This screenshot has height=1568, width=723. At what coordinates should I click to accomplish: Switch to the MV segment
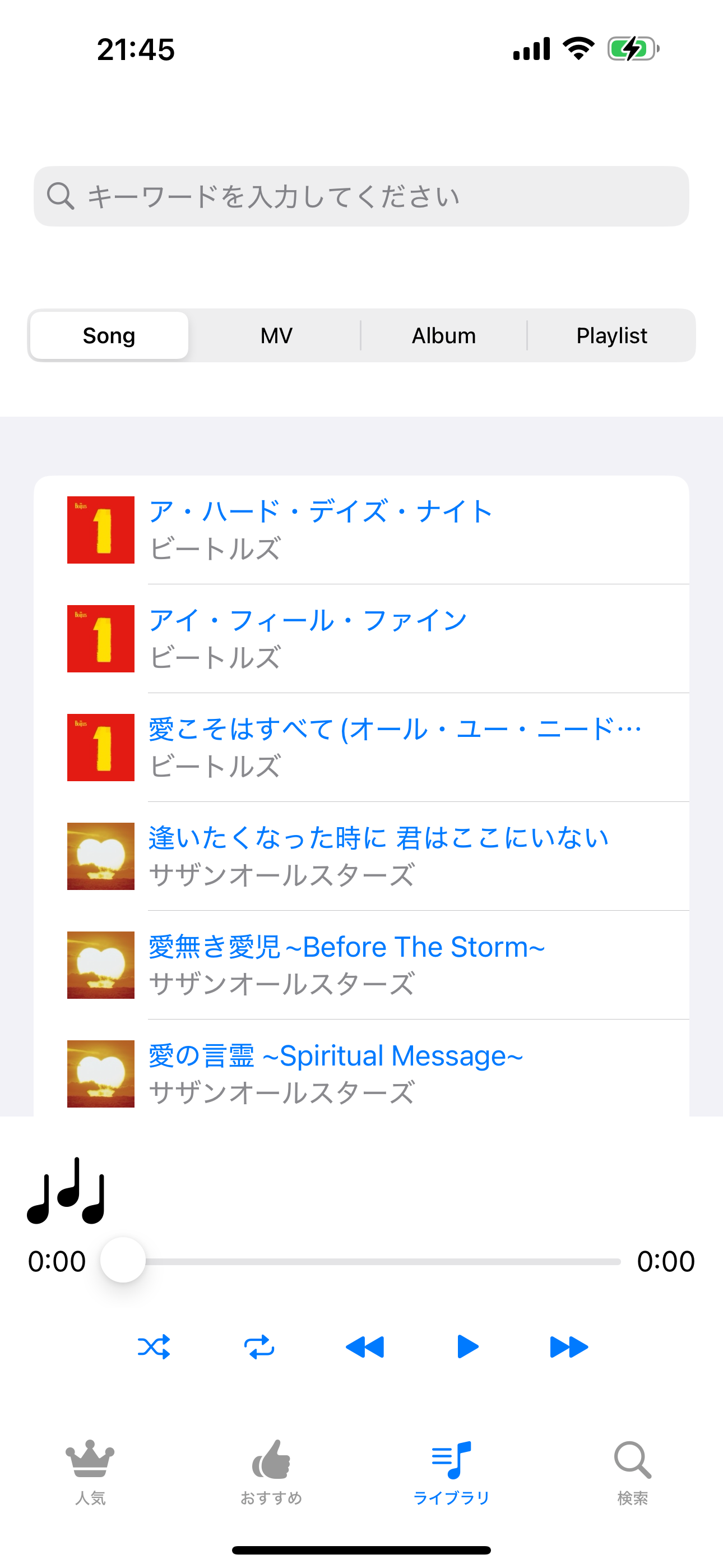coord(276,335)
